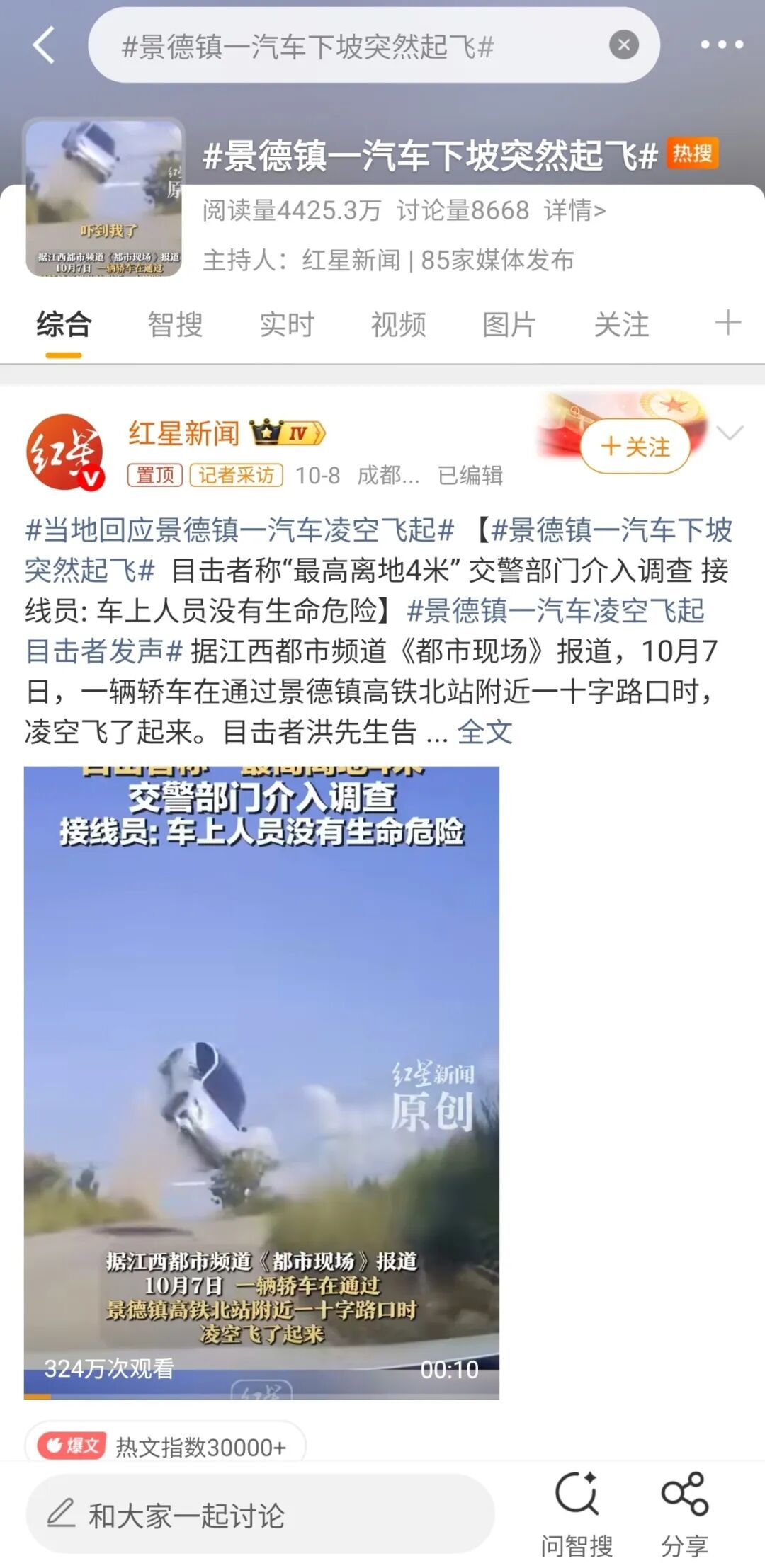Expand the post with the 全文 link
Image resolution: width=765 pixels, height=1568 pixels.
pos(484,732)
